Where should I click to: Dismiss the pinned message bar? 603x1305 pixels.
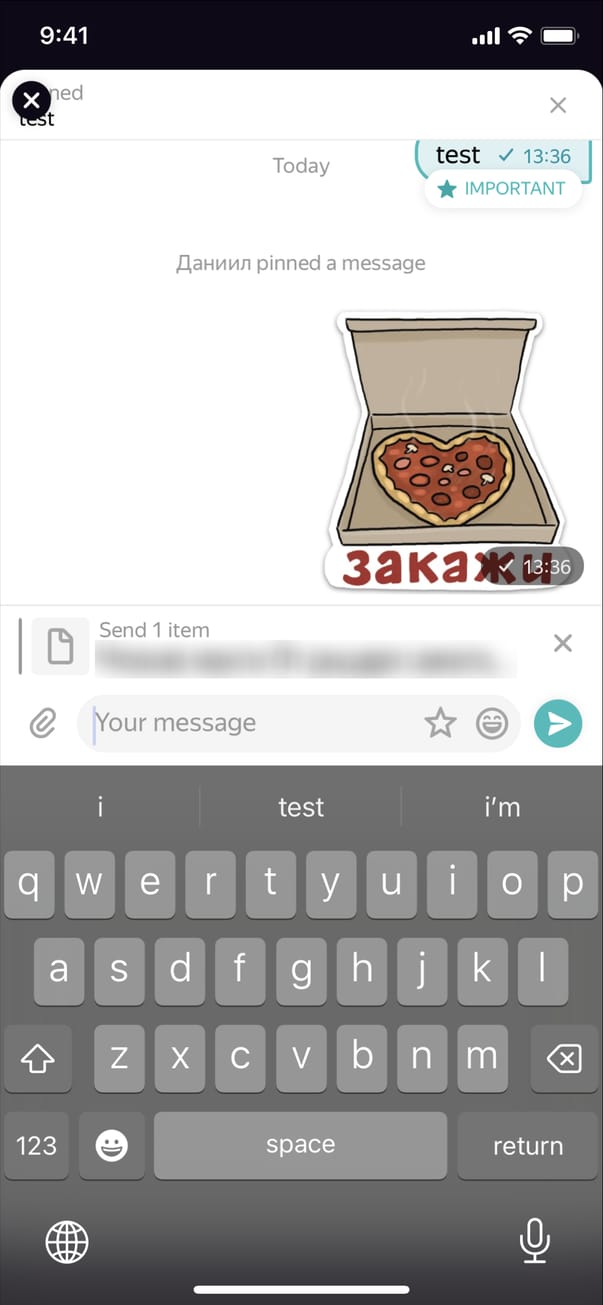[x=558, y=105]
